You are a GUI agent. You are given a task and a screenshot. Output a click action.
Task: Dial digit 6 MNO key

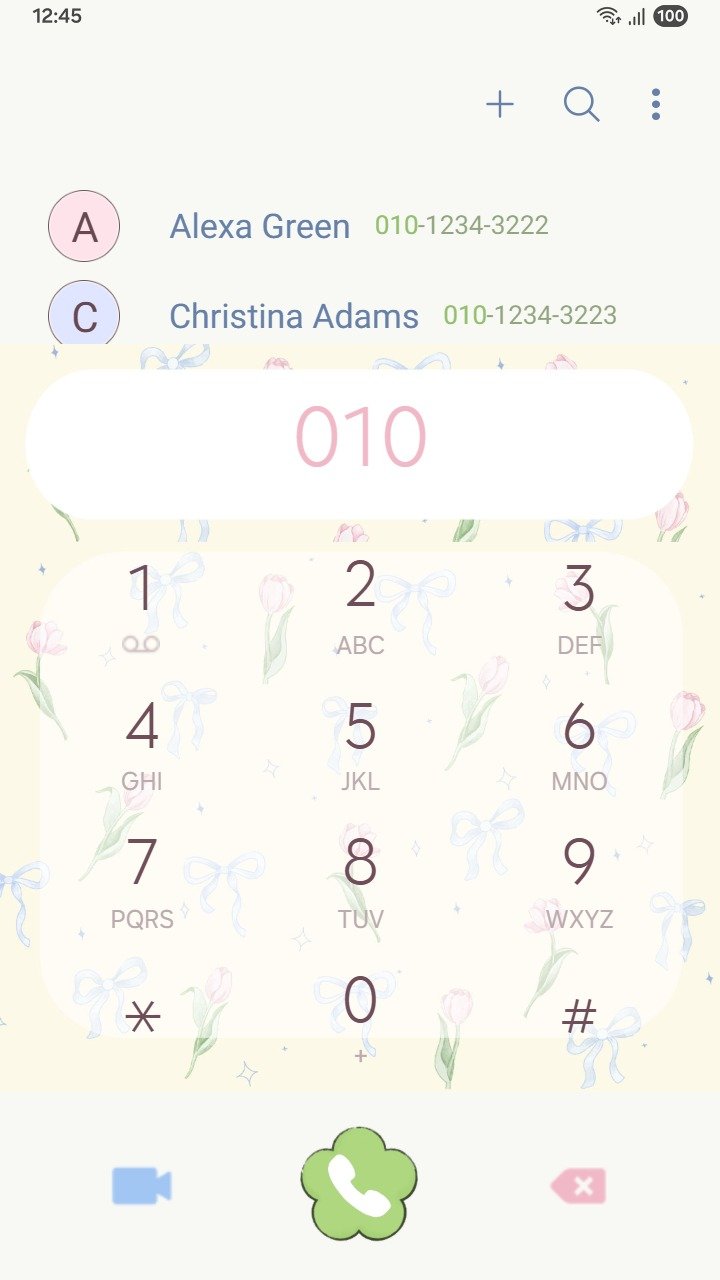point(579,743)
